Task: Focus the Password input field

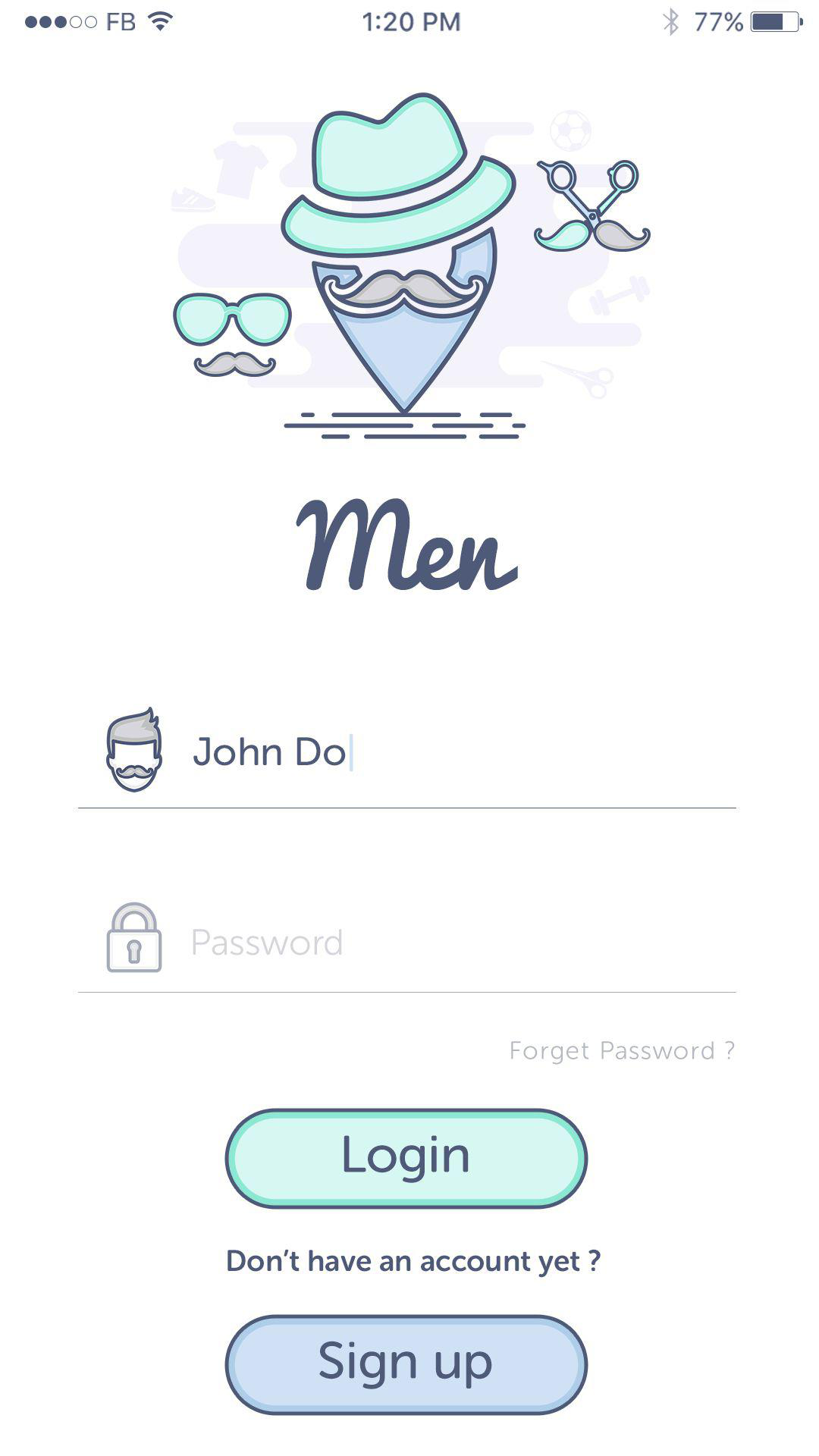Action: point(455,943)
